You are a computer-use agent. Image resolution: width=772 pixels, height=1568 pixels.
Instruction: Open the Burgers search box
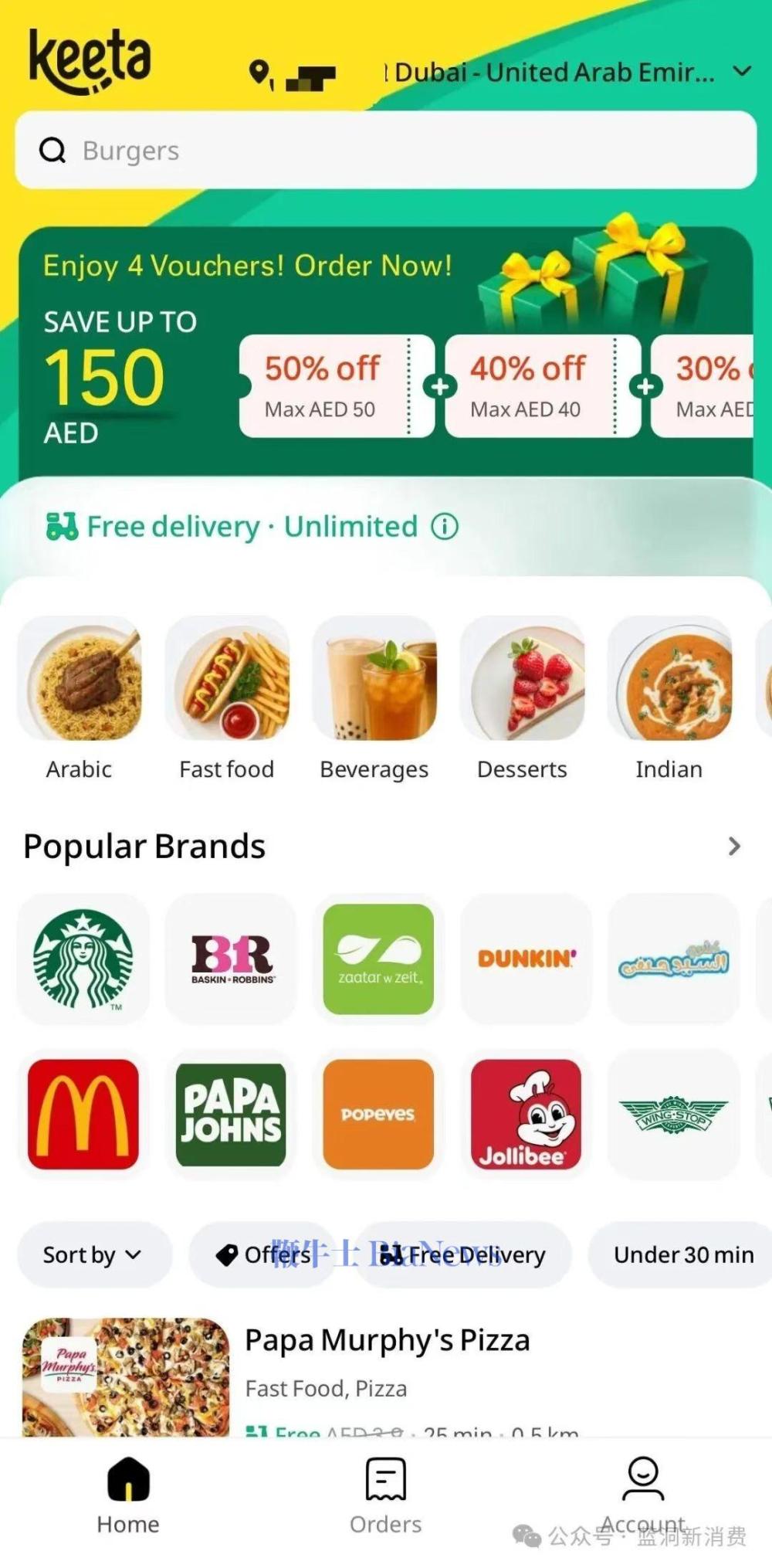click(x=386, y=150)
